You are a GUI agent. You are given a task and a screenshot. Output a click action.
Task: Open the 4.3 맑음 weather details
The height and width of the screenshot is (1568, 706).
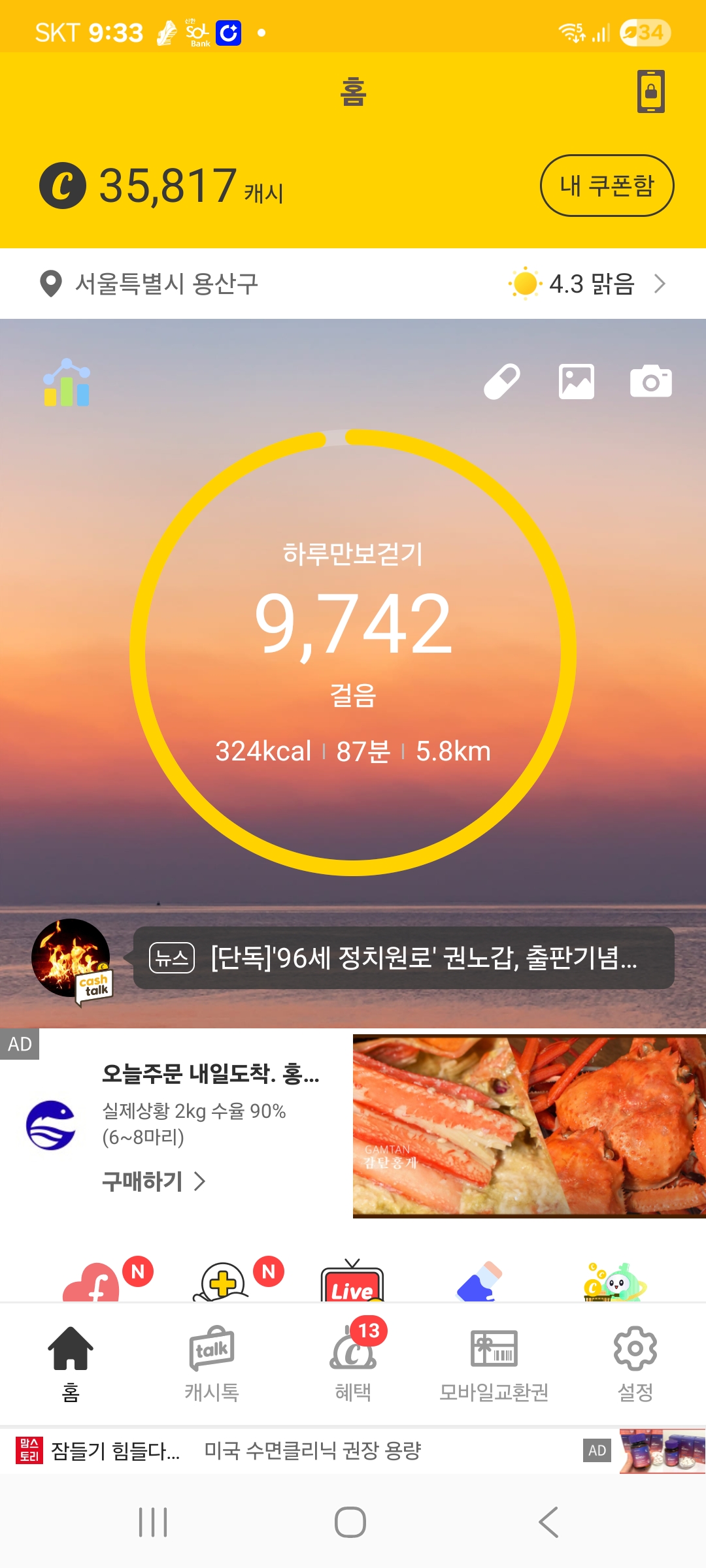[x=588, y=284]
